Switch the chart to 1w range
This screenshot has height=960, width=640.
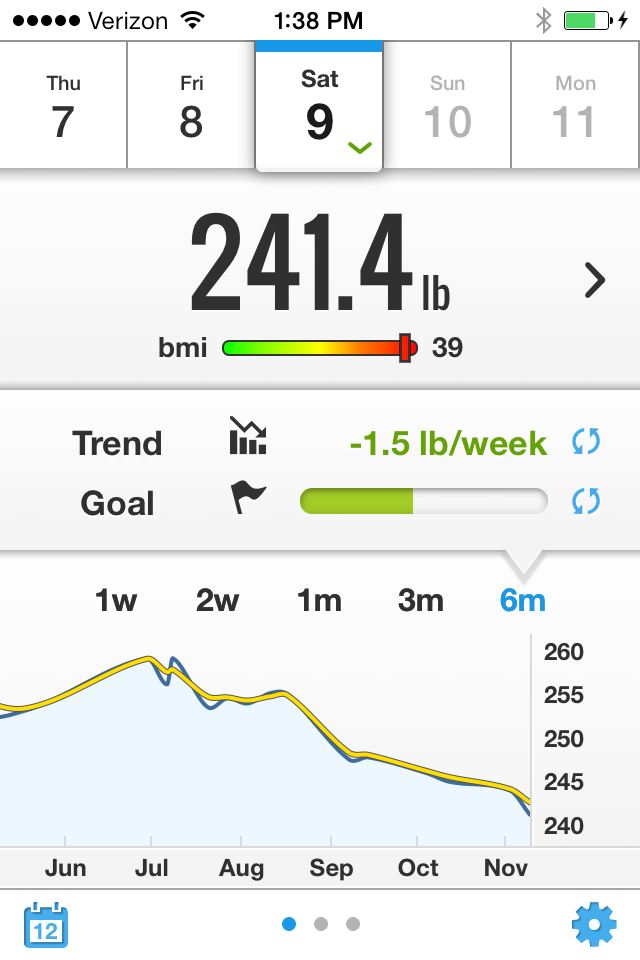[116, 601]
